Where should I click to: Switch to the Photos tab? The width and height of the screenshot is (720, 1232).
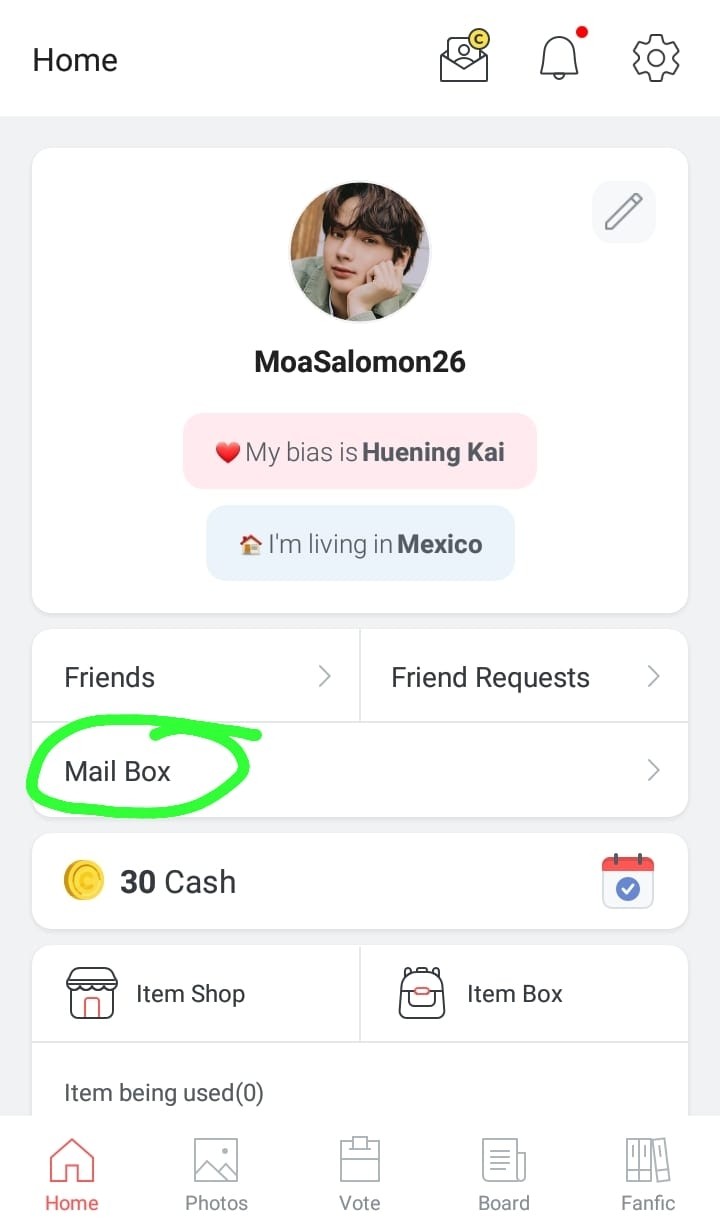pos(216,1174)
